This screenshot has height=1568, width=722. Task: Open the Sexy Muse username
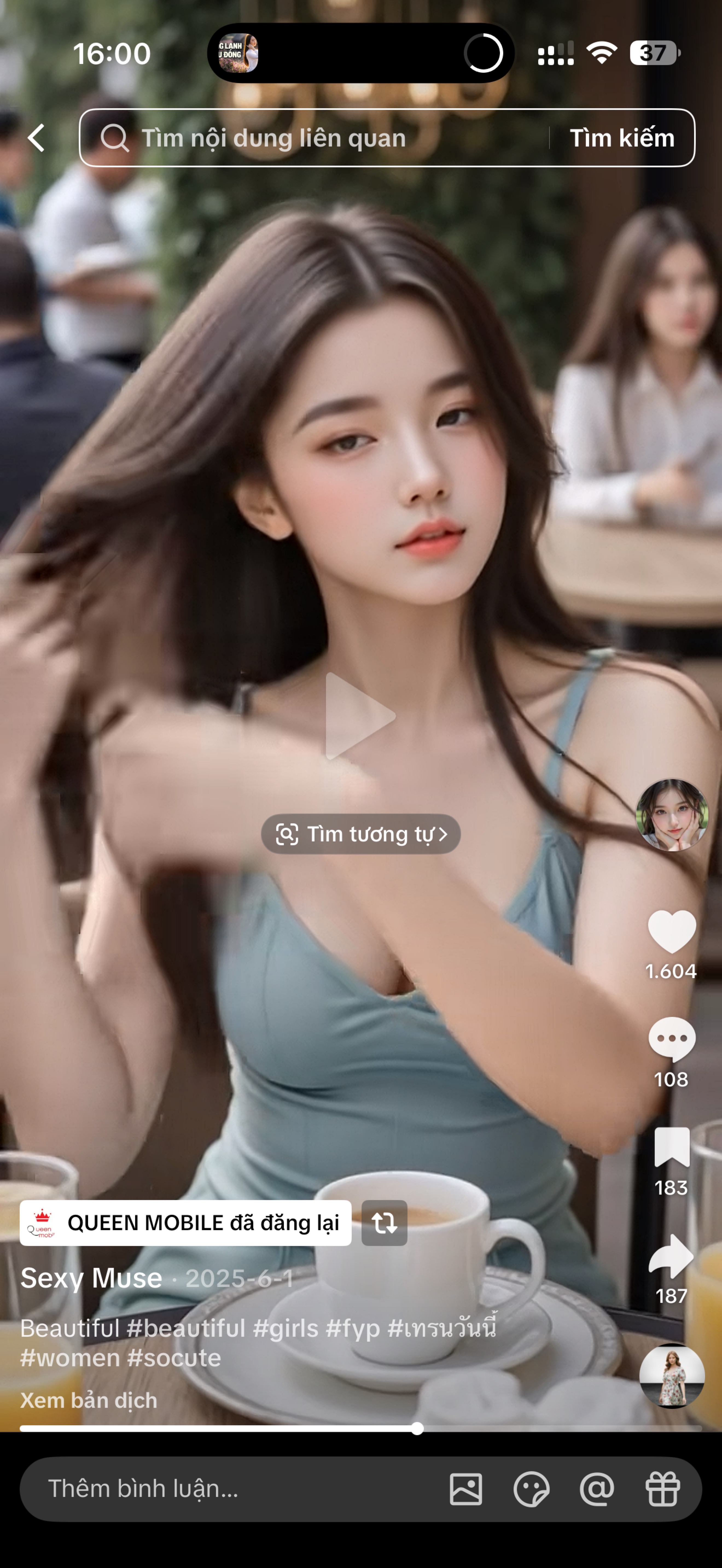point(91,1278)
